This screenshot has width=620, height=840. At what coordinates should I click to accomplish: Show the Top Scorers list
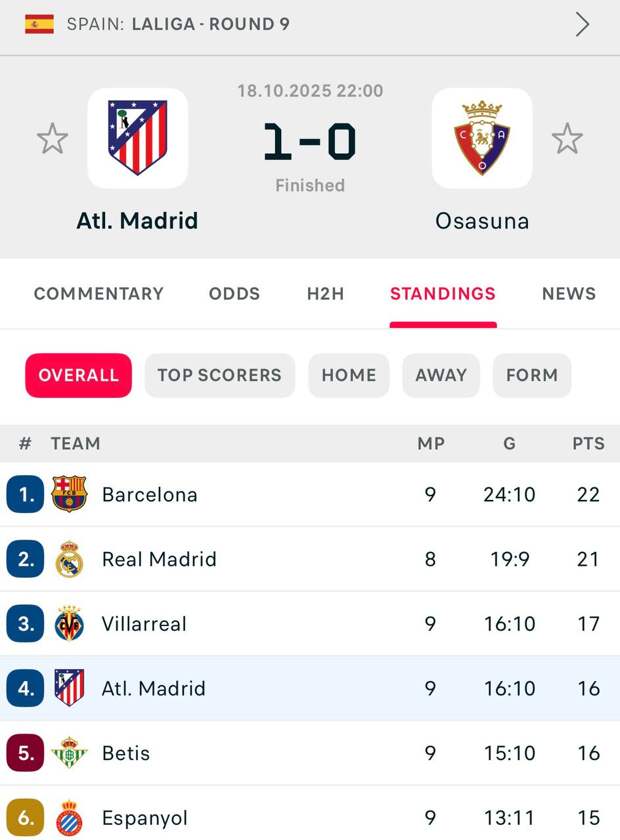[219, 375]
